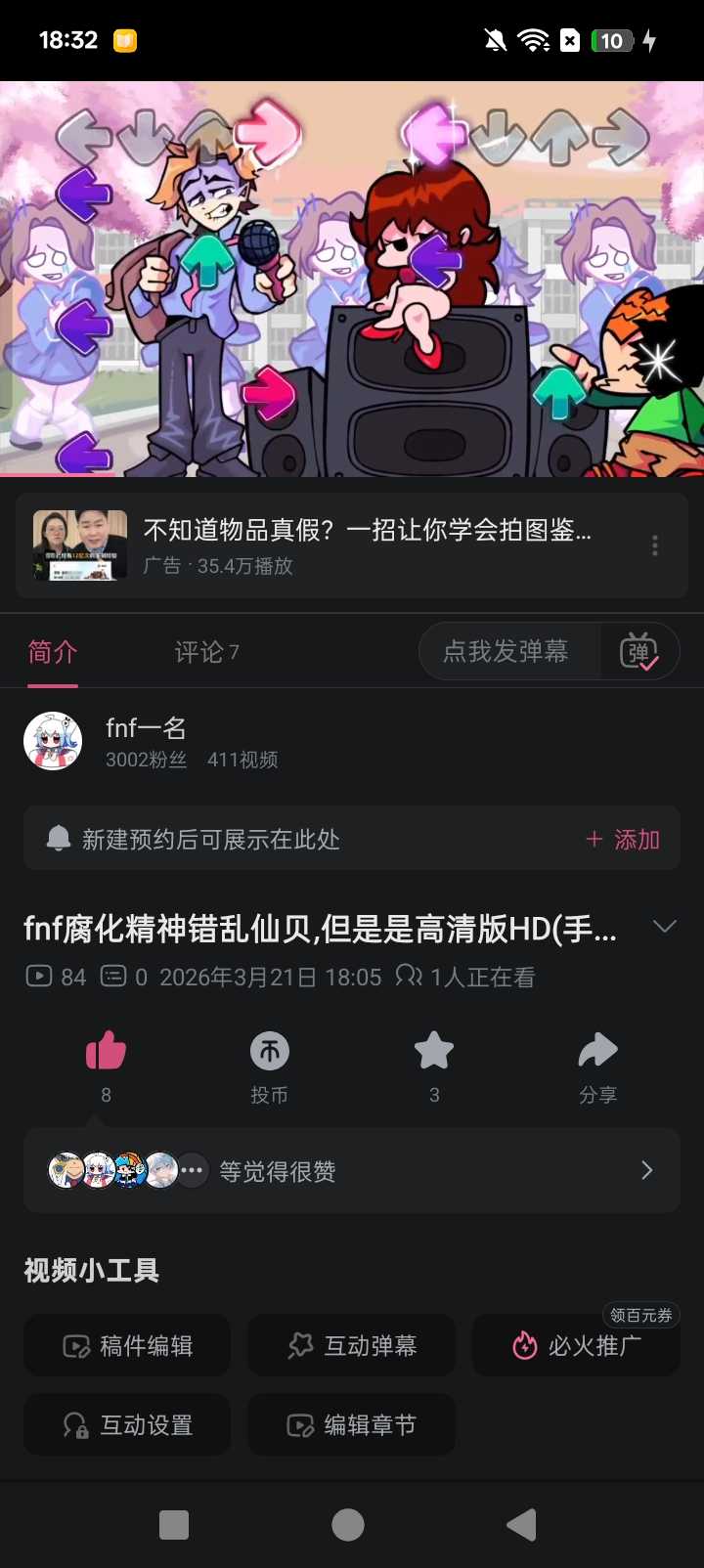
Task: Select the 简介 tab
Action: (53, 652)
